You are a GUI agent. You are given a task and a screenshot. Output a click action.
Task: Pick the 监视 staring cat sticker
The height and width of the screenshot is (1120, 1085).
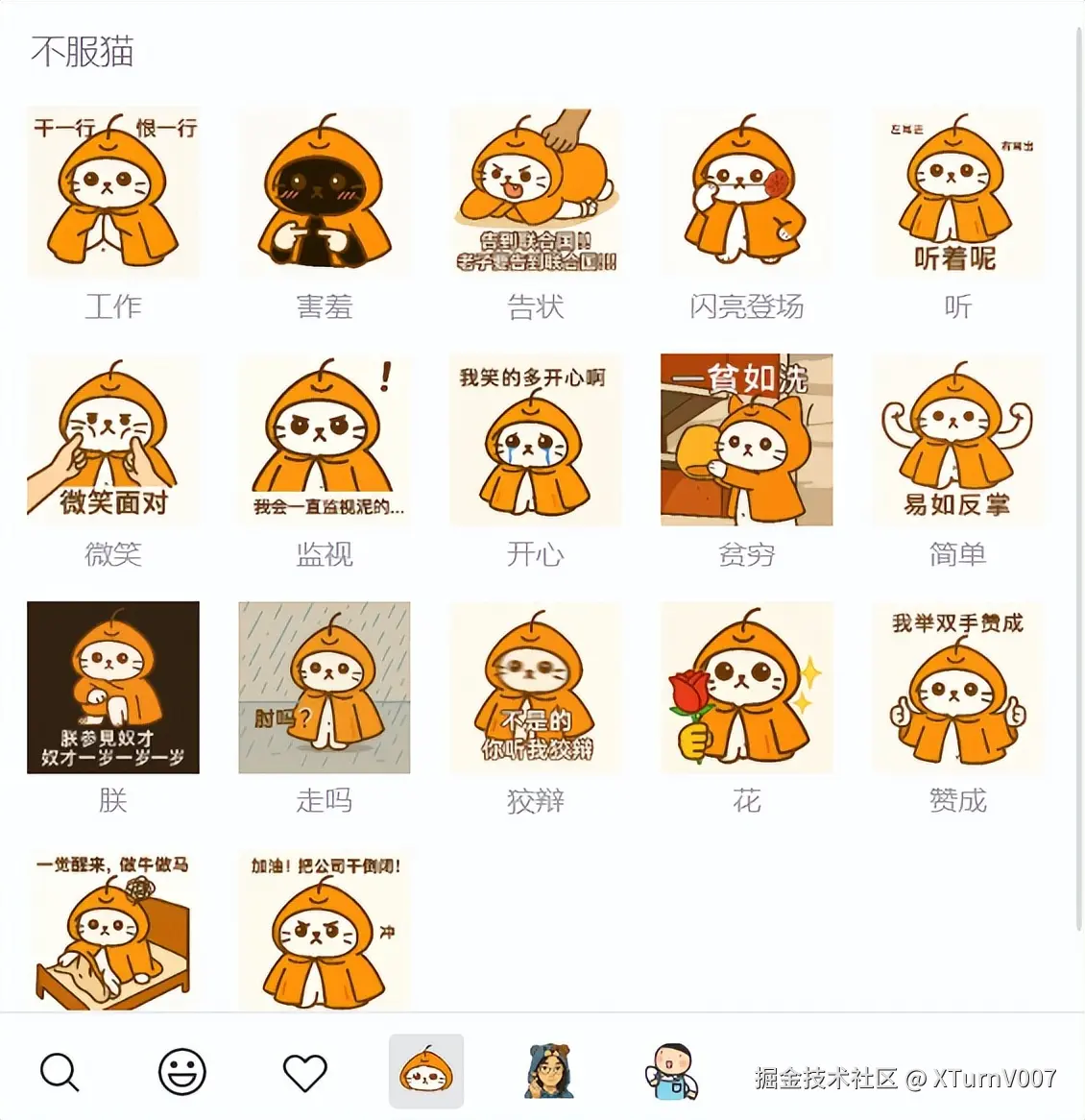click(325, 440)
